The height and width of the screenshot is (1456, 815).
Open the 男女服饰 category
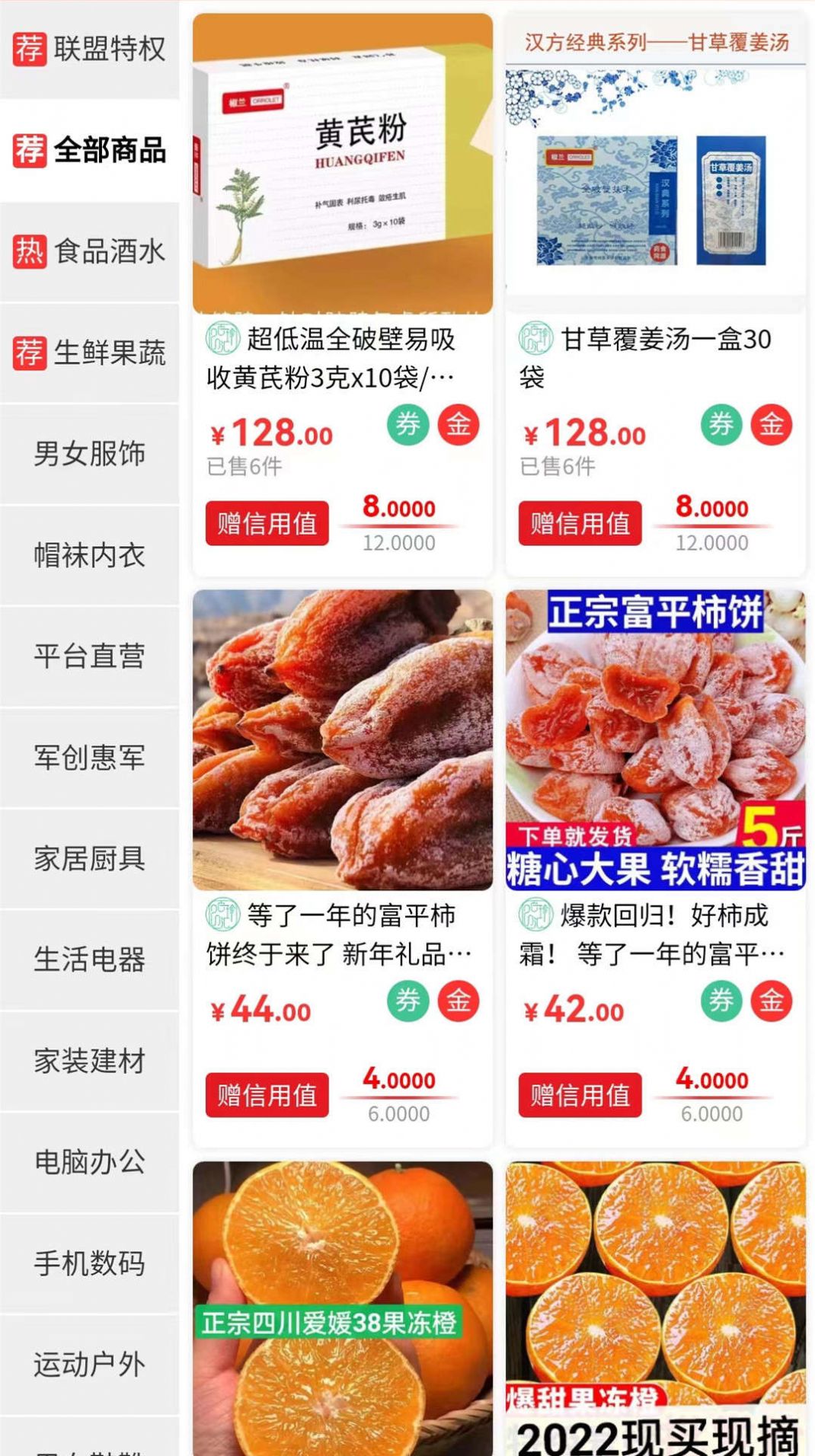(x=89, y=454)
